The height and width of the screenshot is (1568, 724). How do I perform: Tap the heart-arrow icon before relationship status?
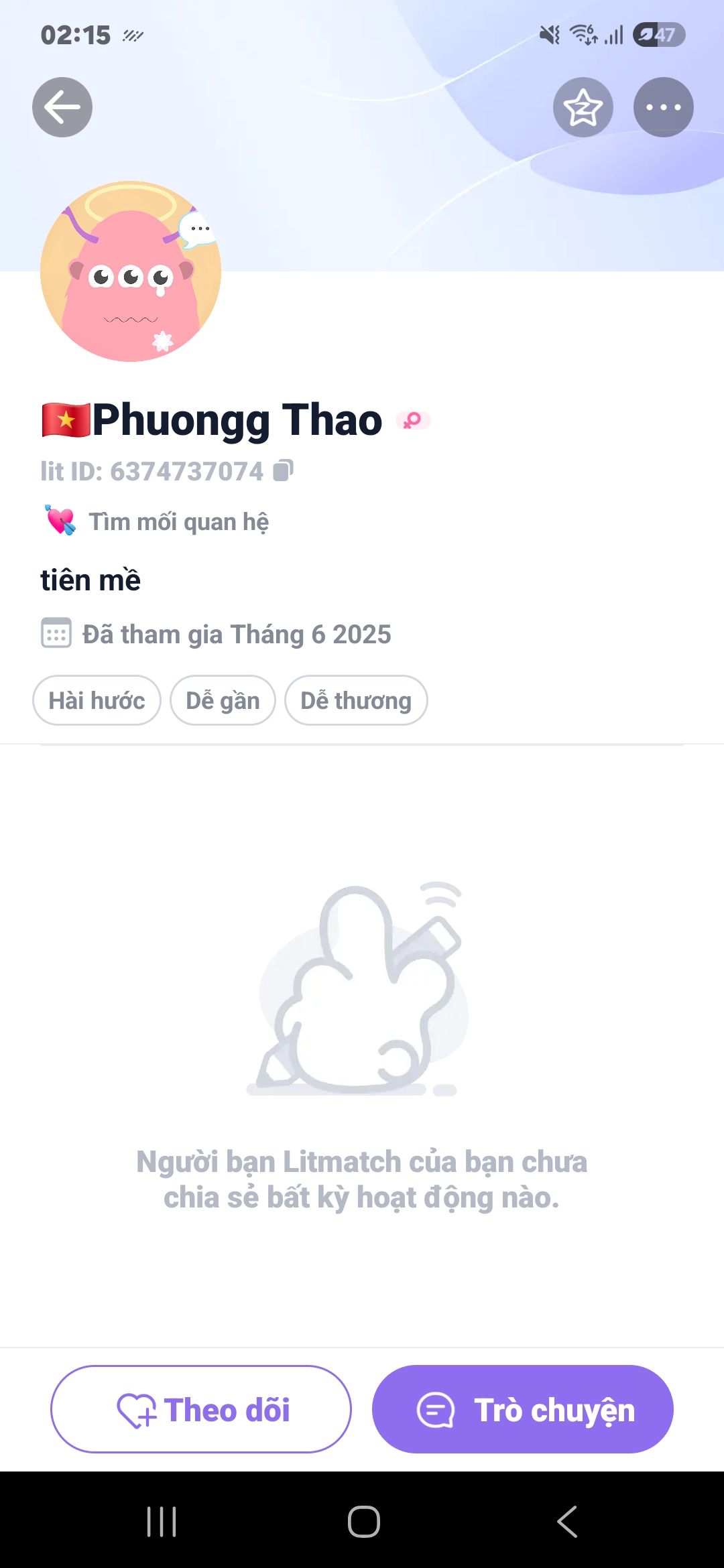click(x=59, y=521)
